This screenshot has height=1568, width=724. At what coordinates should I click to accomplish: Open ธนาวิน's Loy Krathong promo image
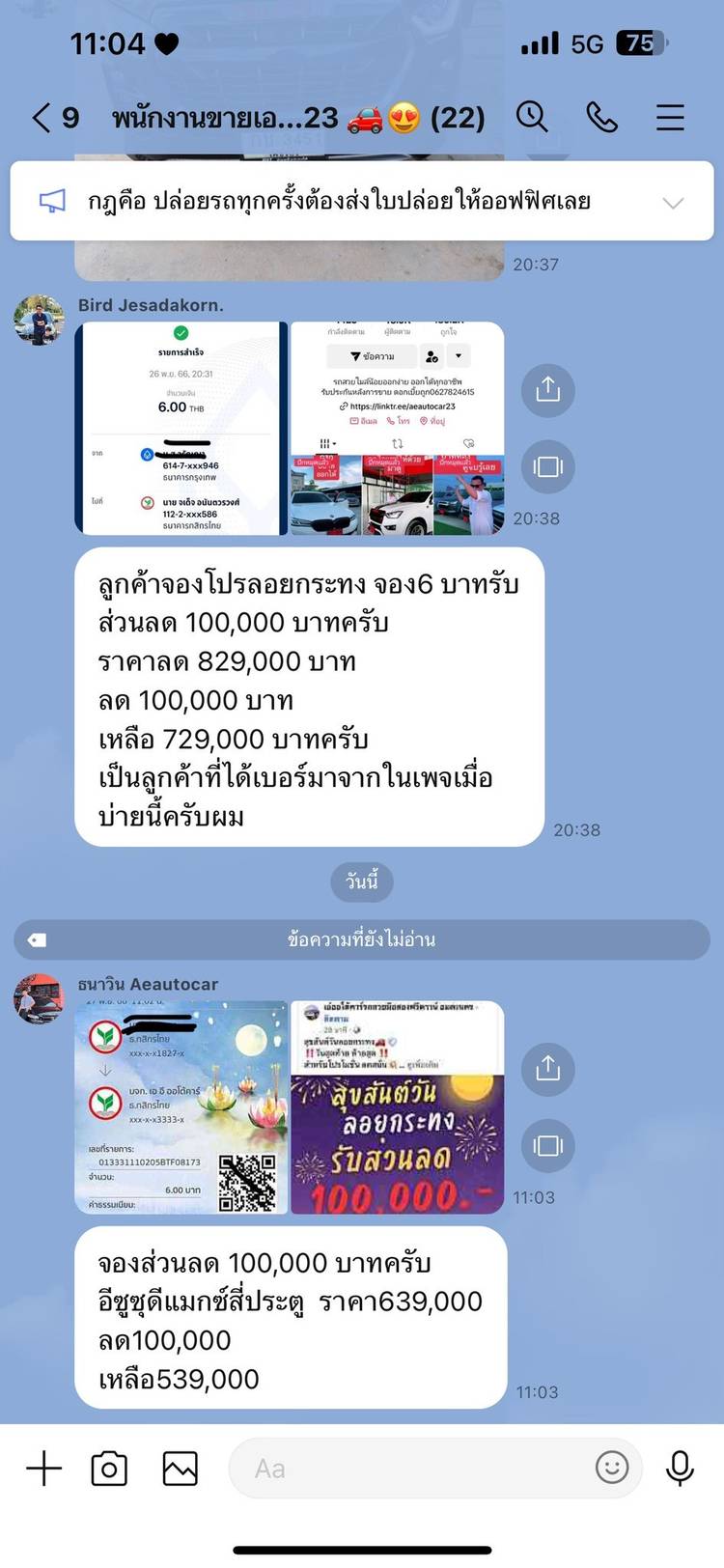click(x=397, y=1107)
